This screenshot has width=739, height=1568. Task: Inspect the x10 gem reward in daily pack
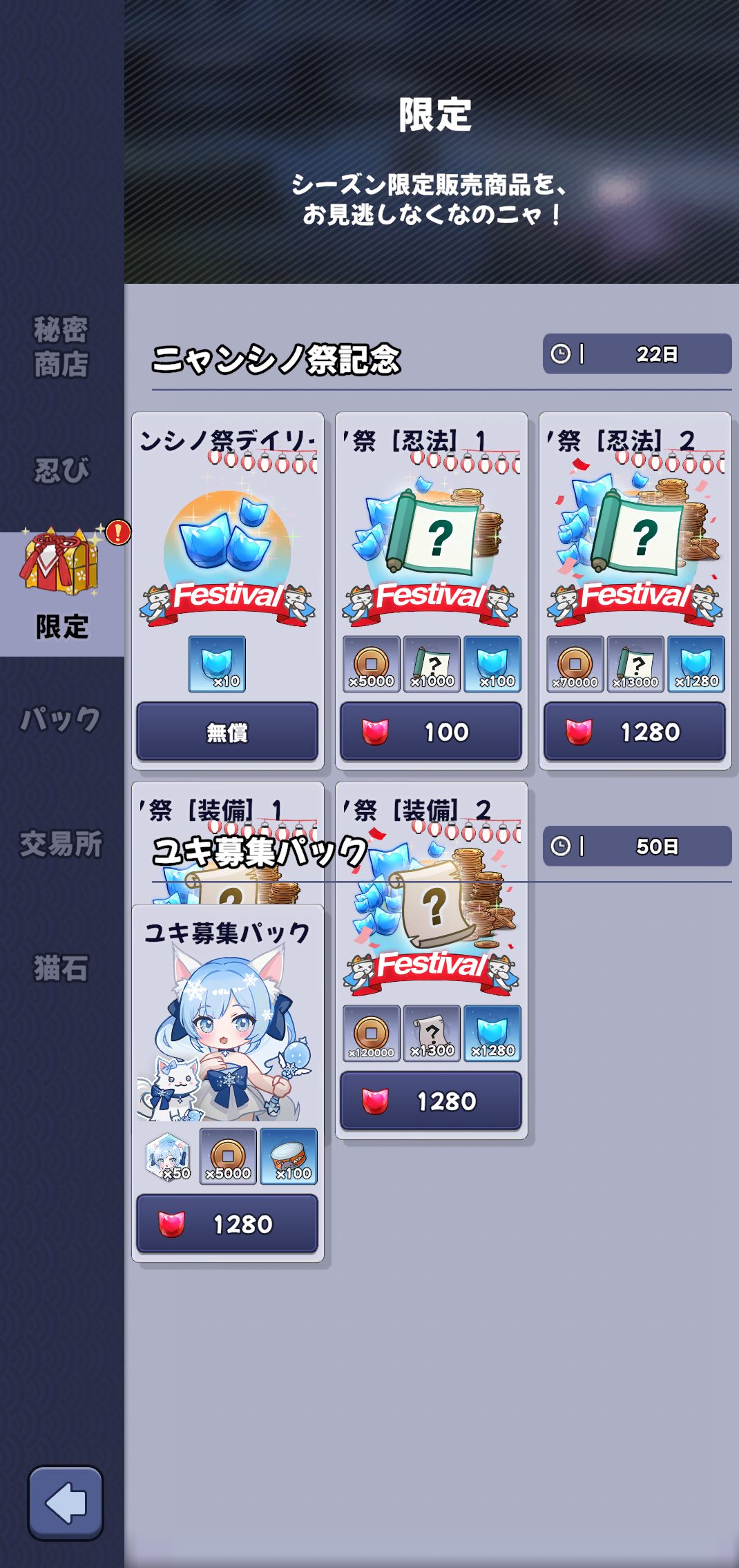pos(217,664)
